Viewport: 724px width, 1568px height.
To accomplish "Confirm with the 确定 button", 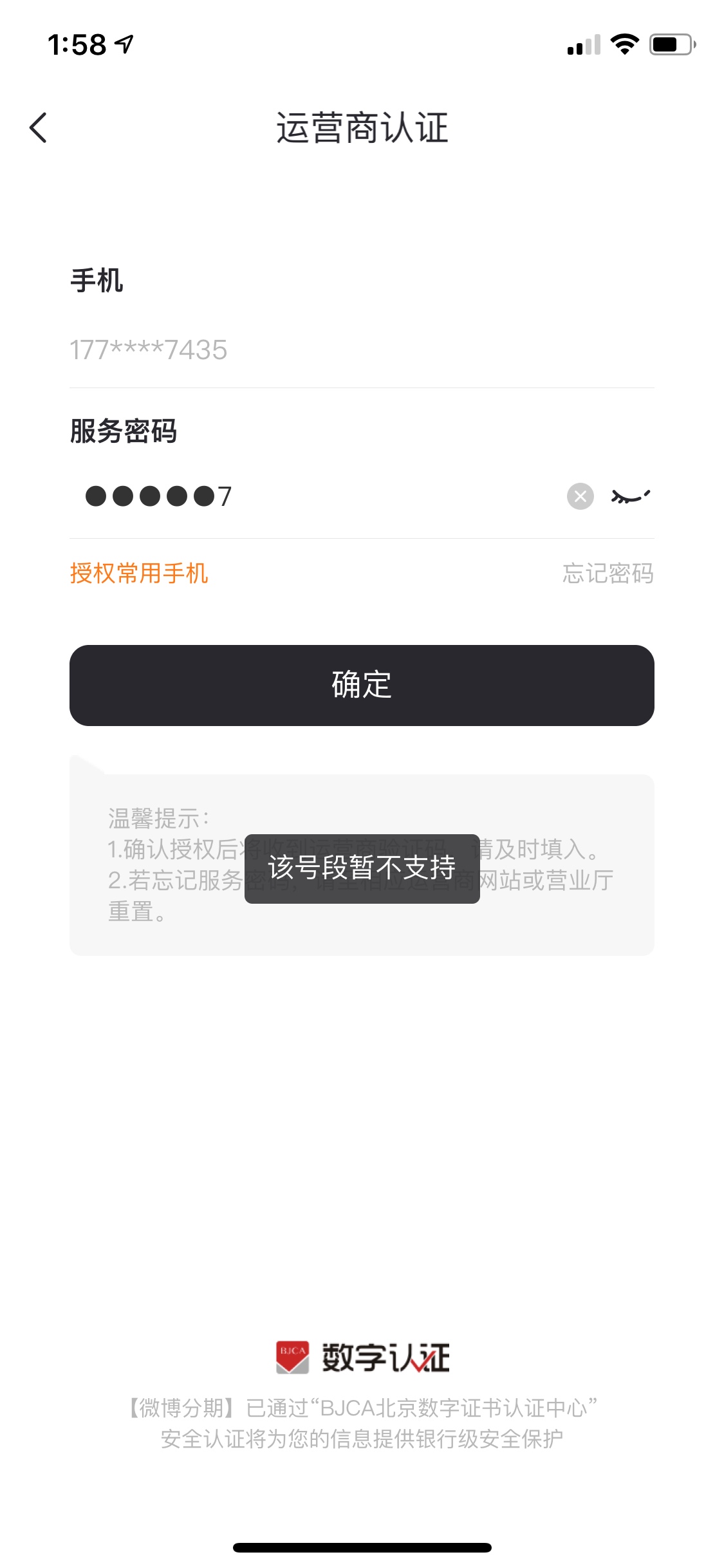I will tap(362, 686).
